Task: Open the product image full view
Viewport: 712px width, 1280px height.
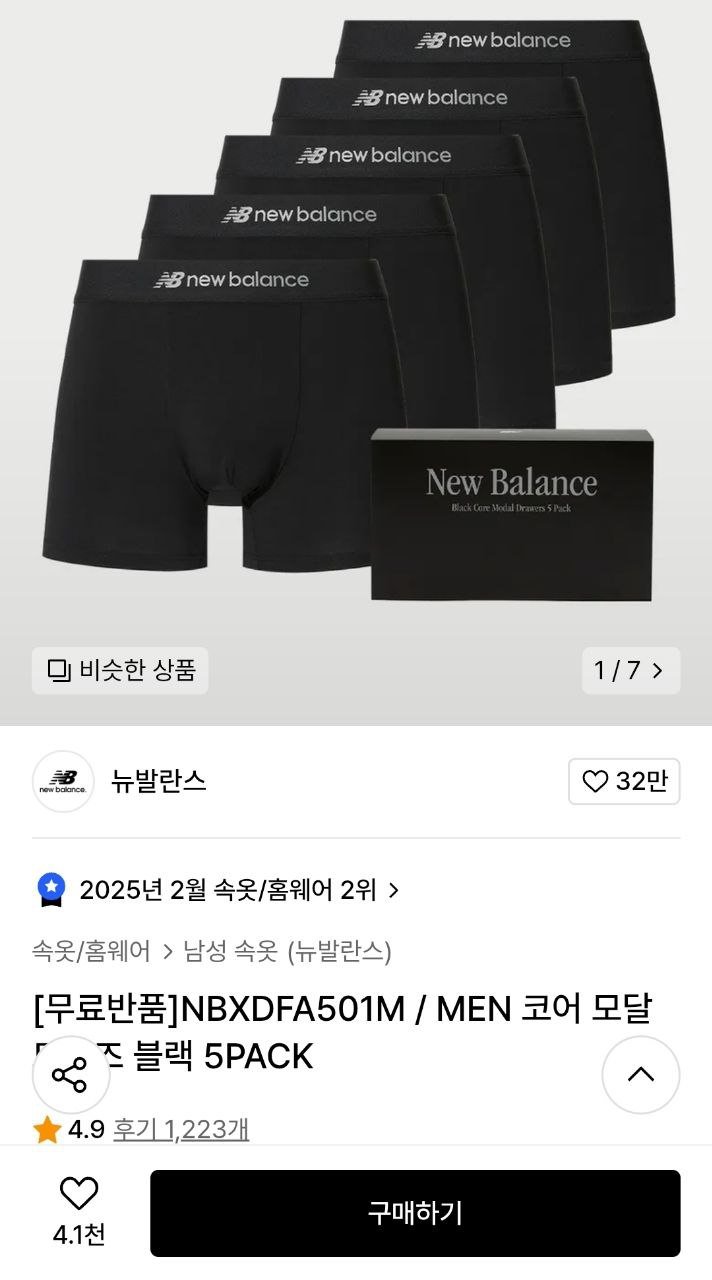Action: [356, 330]
